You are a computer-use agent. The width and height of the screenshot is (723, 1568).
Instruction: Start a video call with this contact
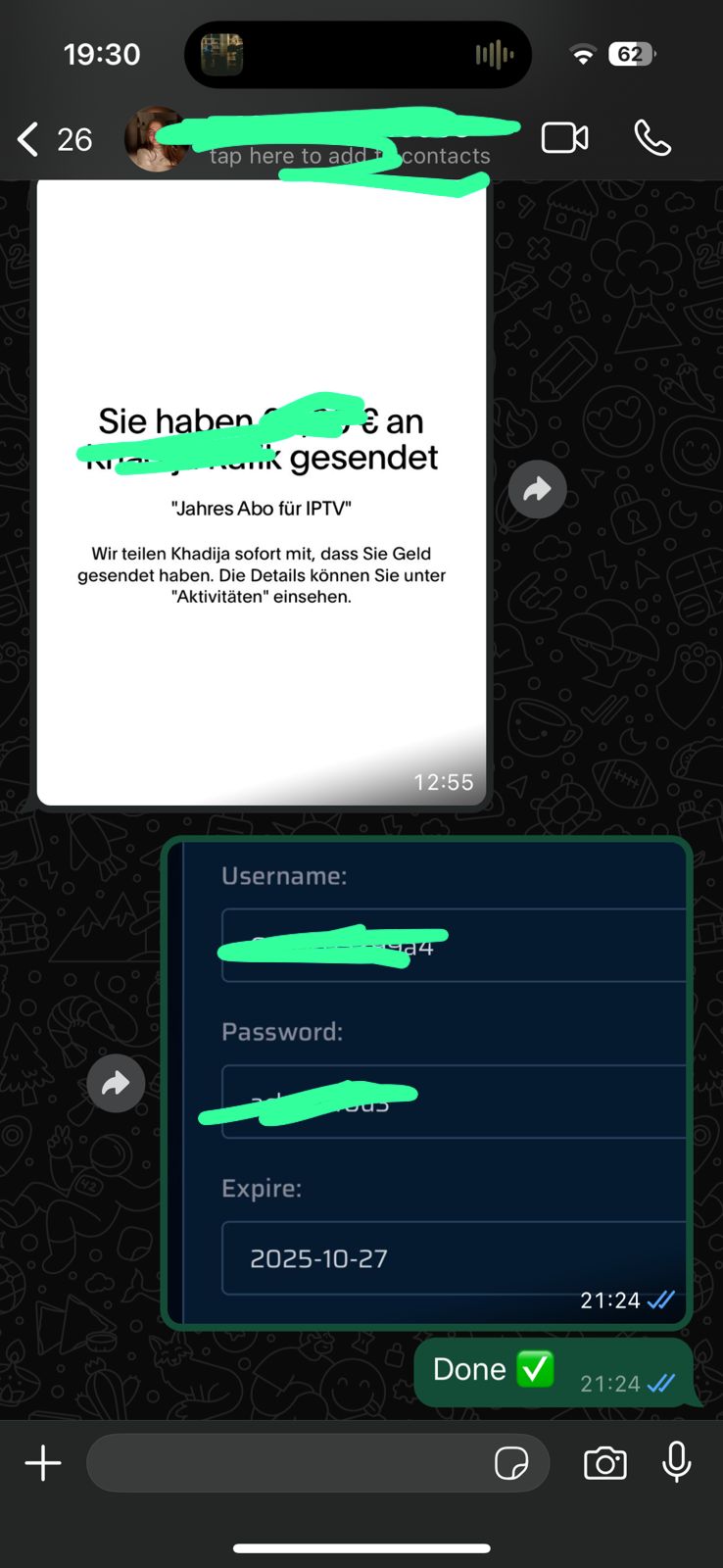564,138
